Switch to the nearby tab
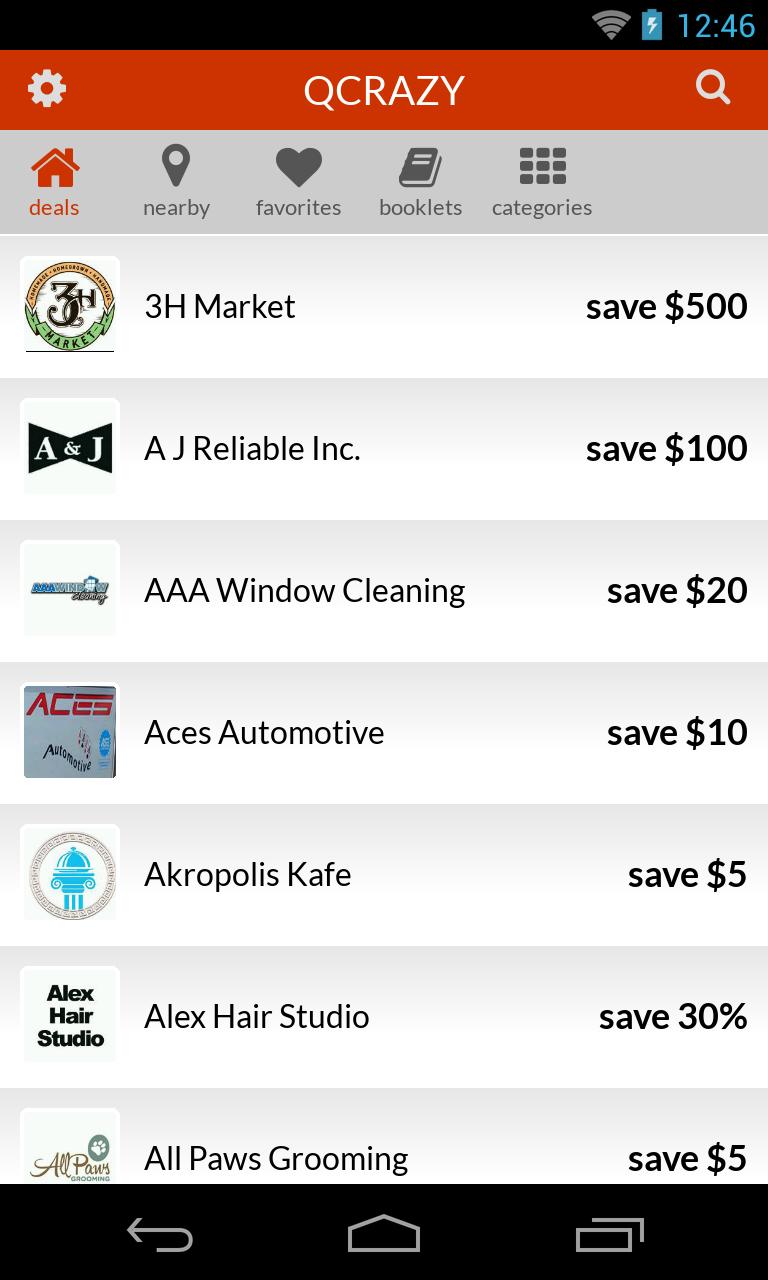The image size is (768, 1280). [x=176, y=182]
